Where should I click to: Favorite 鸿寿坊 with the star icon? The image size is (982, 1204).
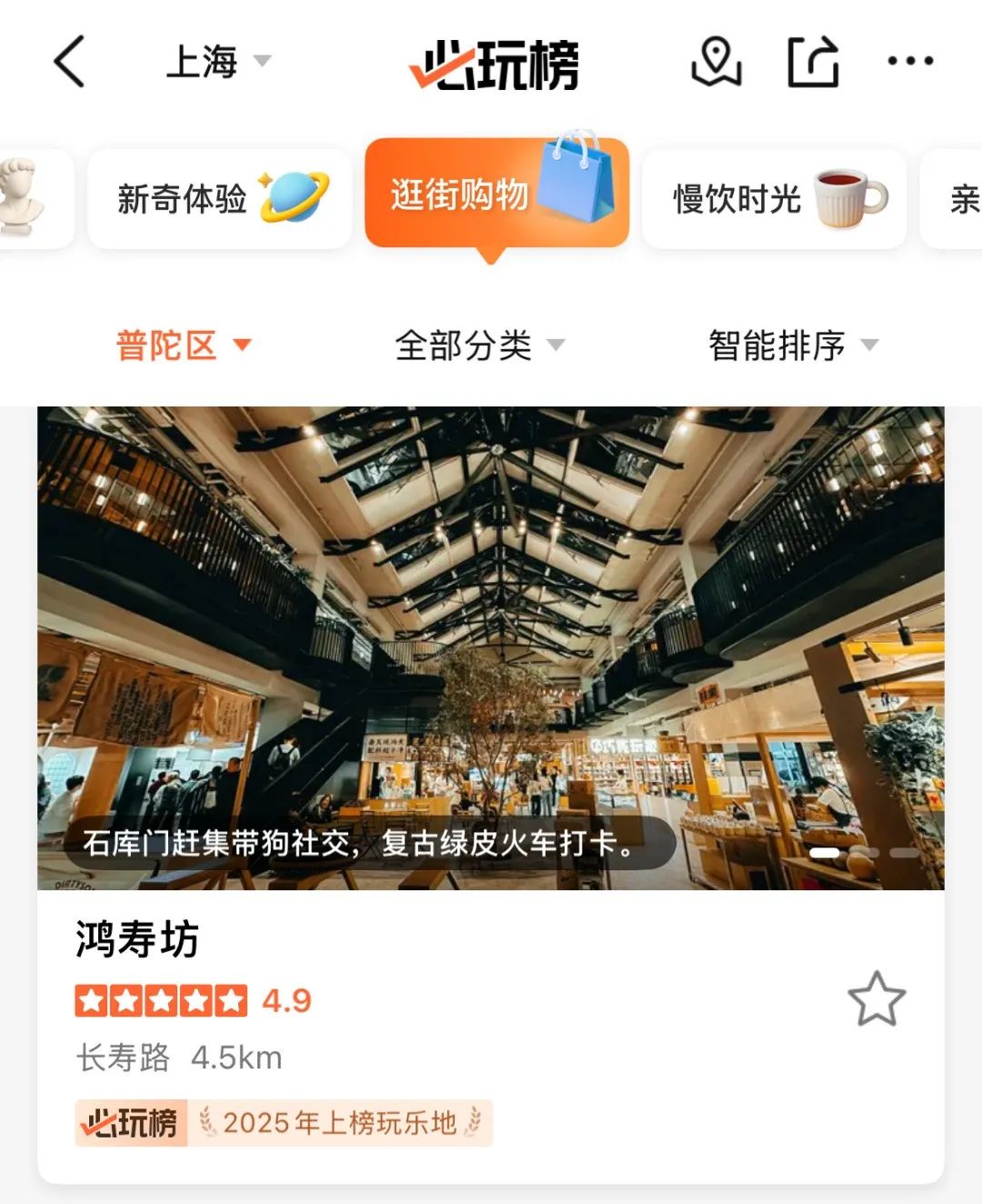click(x=877, y=999)
